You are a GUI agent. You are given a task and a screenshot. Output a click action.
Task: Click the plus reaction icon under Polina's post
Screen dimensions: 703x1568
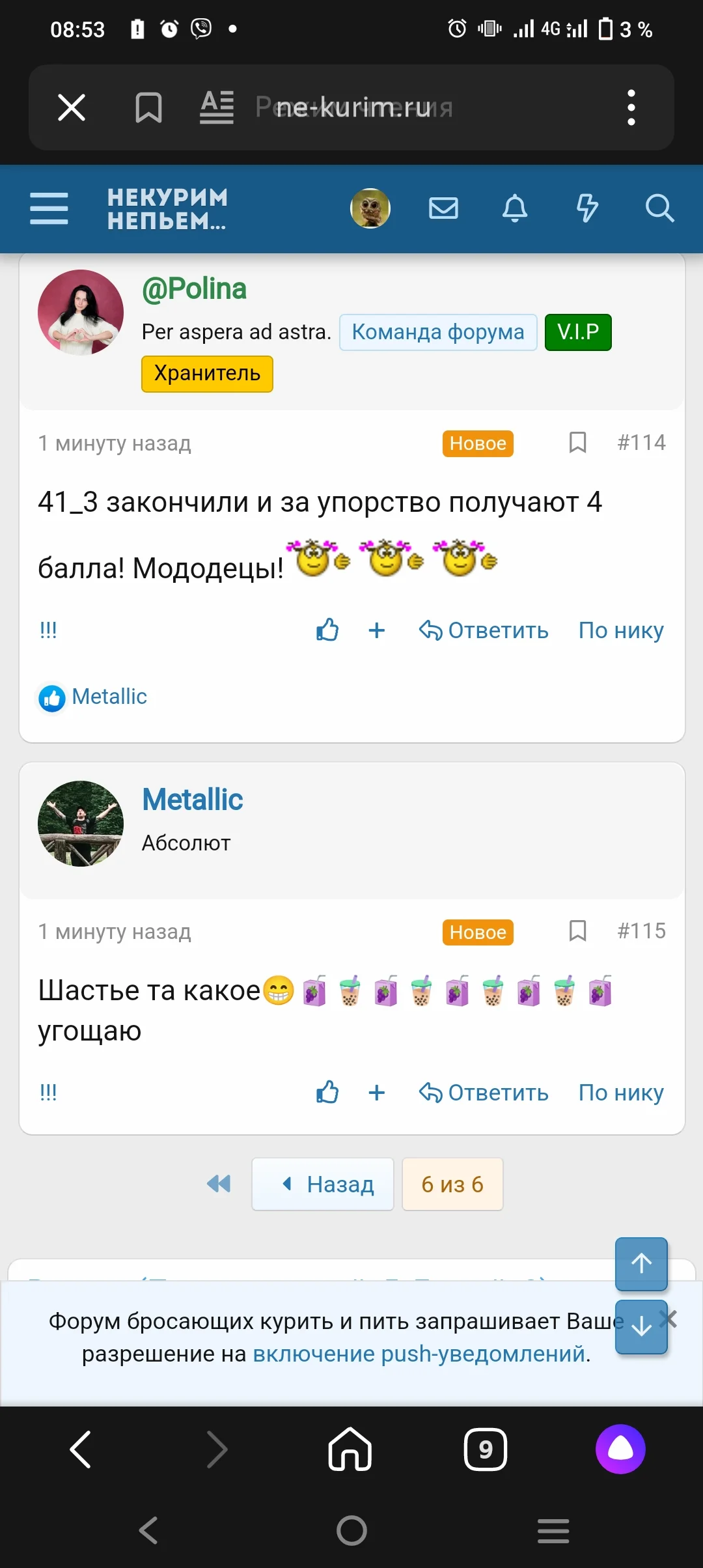pos(376,630)
